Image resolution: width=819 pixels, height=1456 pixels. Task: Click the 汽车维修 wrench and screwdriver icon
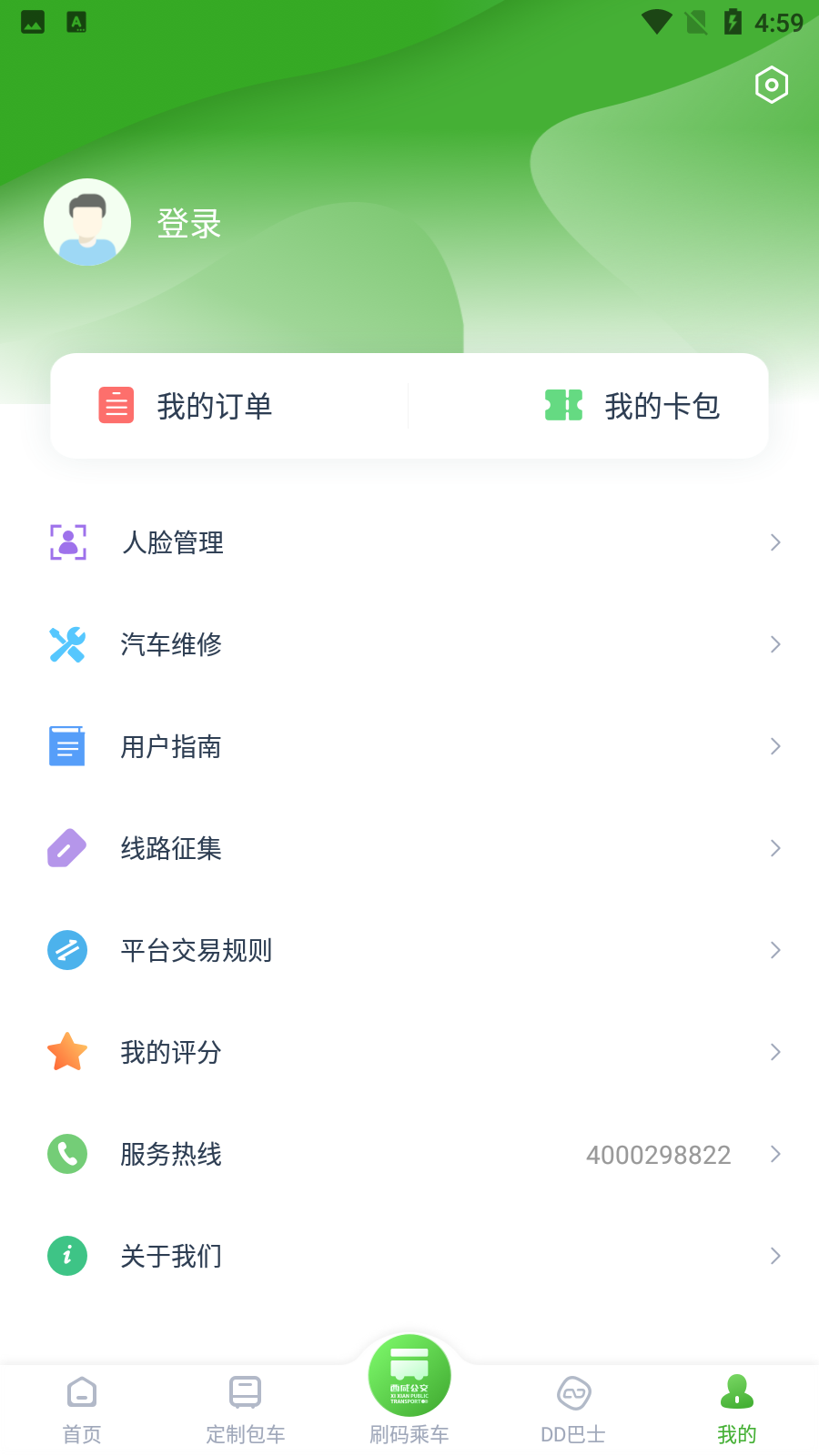pyautogui.click(x=66, y=644)
